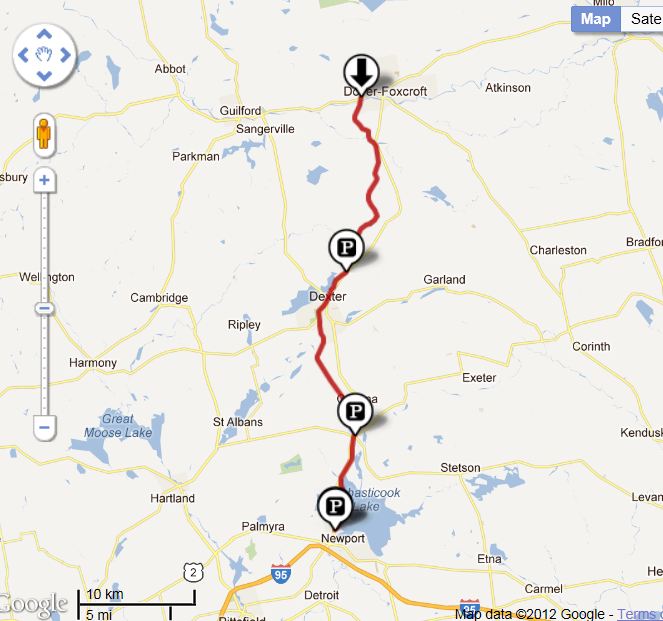Pan the map right with the right arrow

64,54
